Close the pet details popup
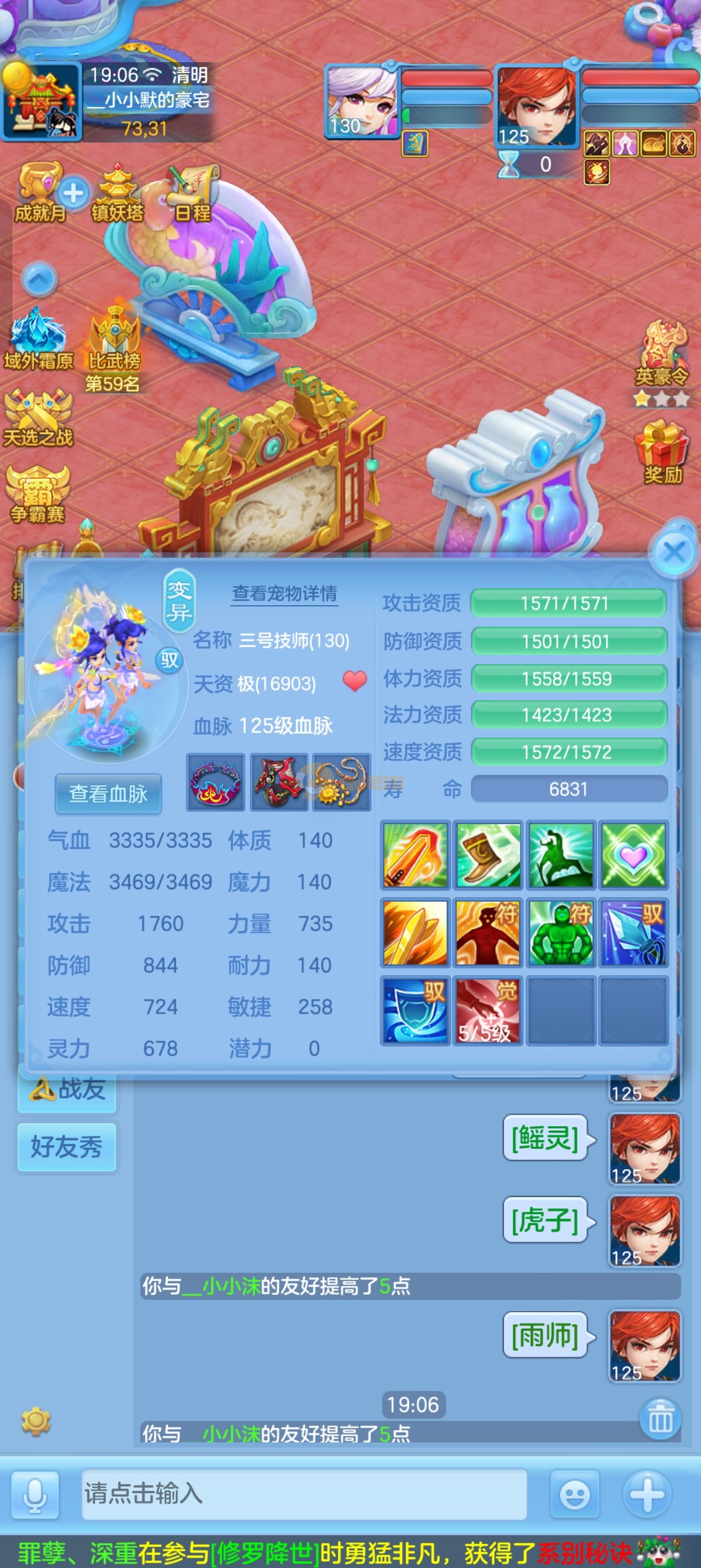The image size is (701, 1568). (x=674, y=552)
